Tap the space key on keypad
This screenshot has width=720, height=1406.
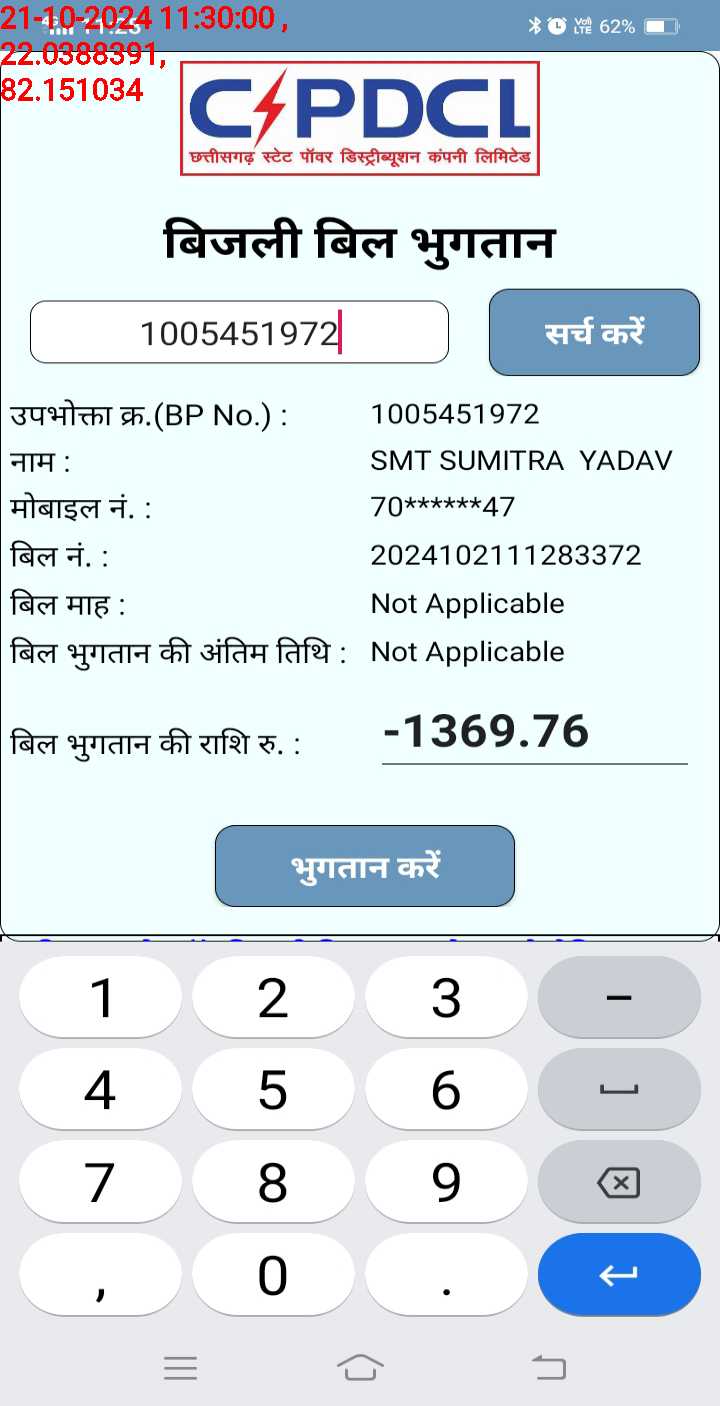tap(619, 1090)
